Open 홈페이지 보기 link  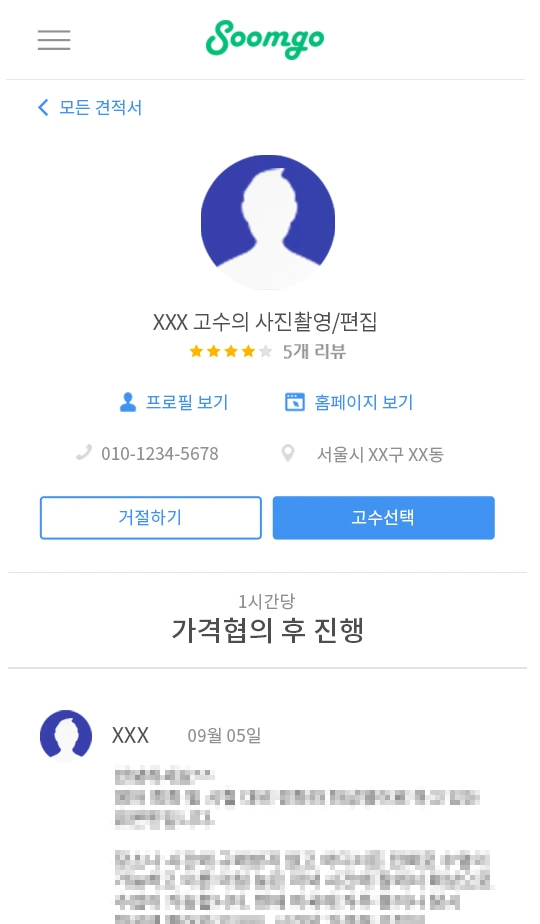[349, 402]
